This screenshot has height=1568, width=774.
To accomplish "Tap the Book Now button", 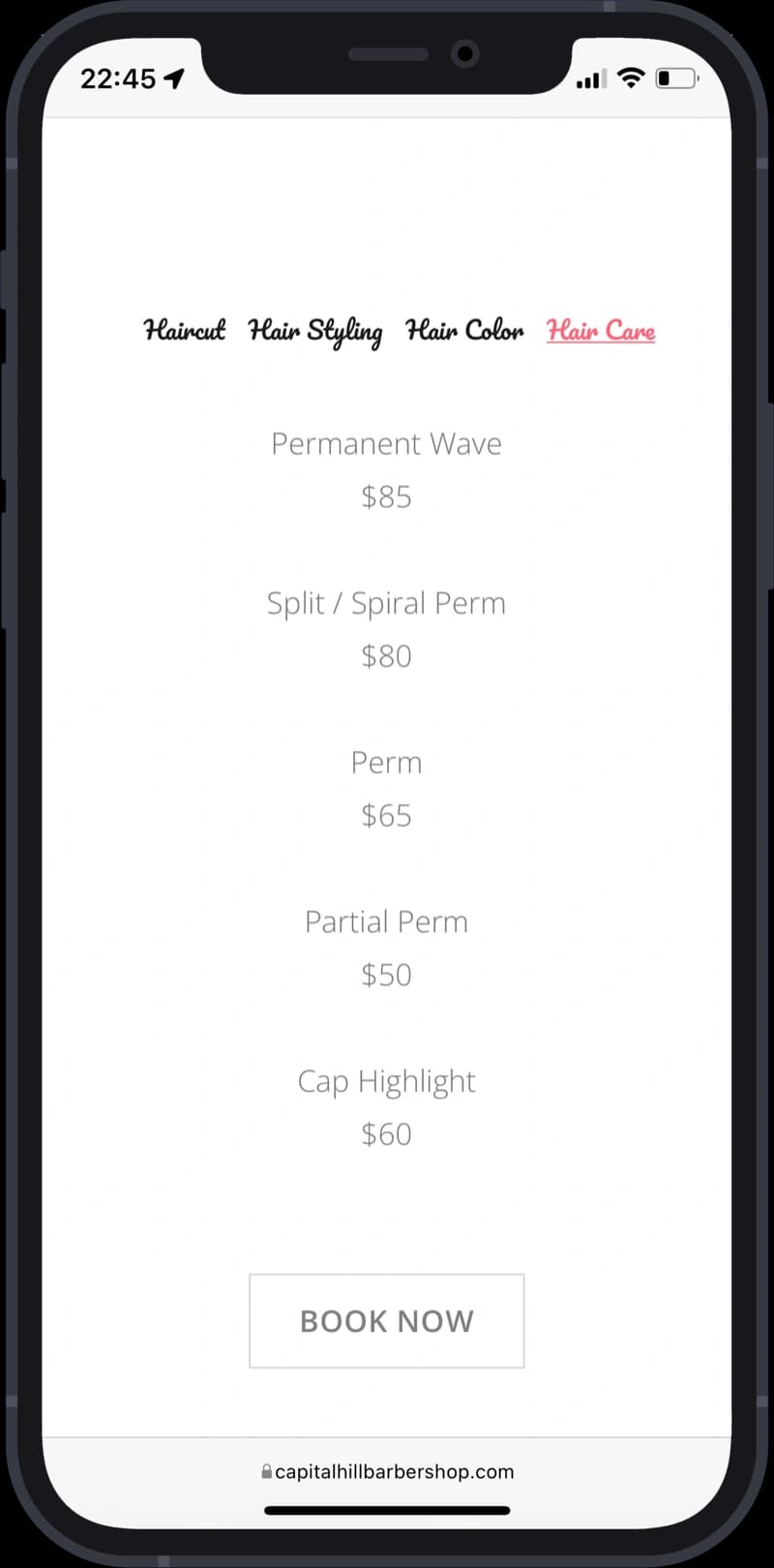I will pos(387,1321).
